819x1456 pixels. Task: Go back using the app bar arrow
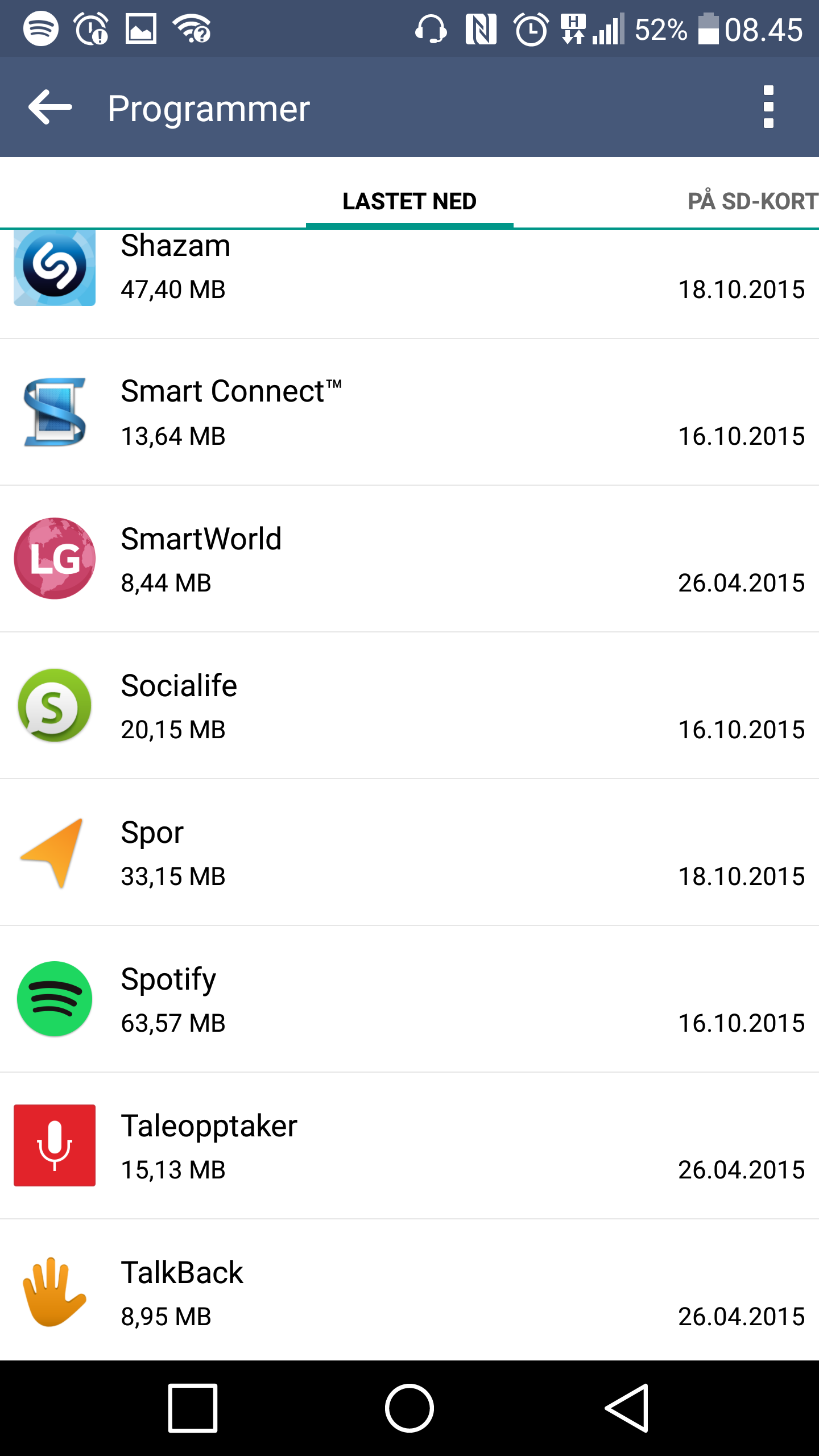click(50, 107)
